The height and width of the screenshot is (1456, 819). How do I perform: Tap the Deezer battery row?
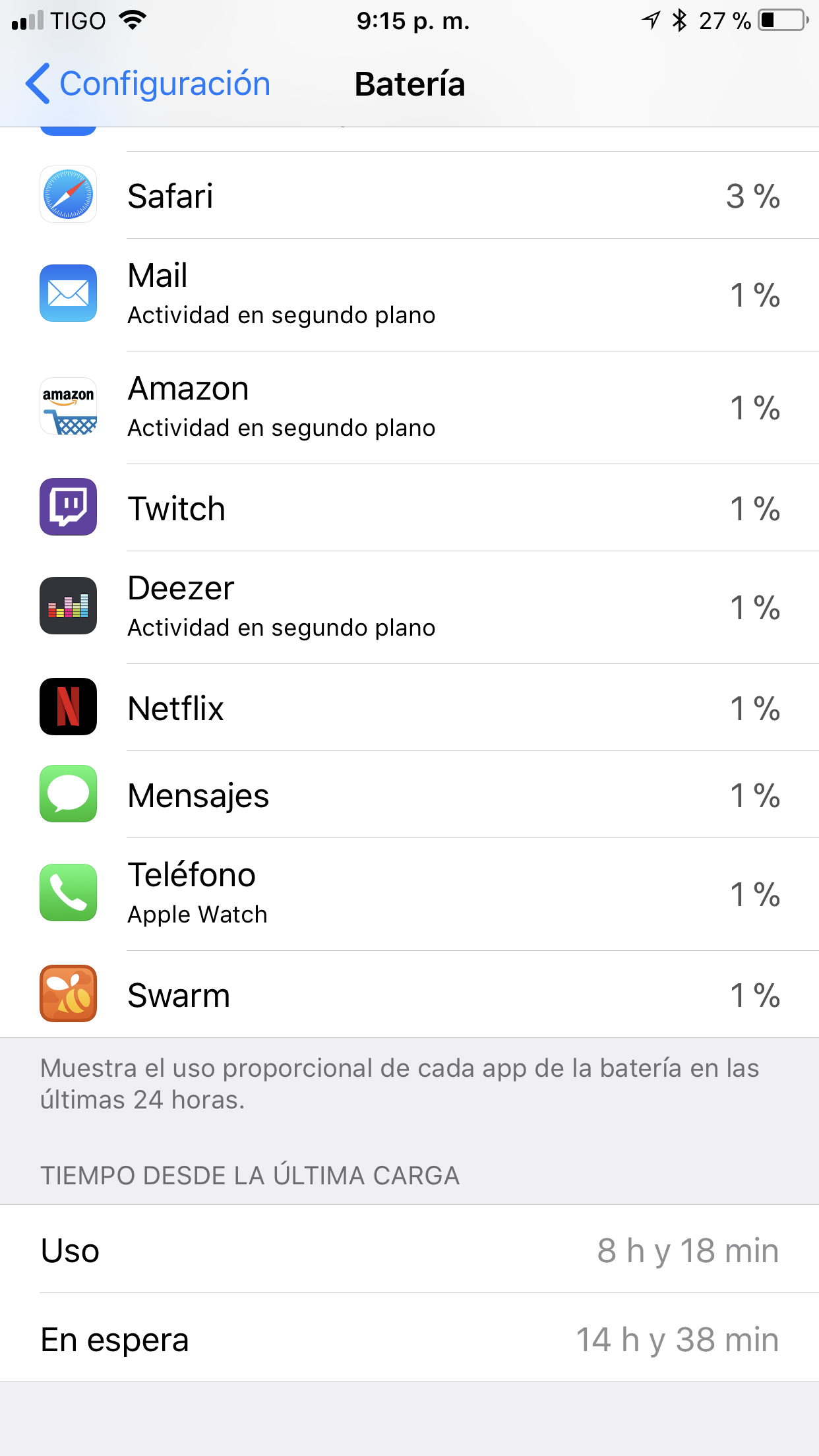point(409,607)
